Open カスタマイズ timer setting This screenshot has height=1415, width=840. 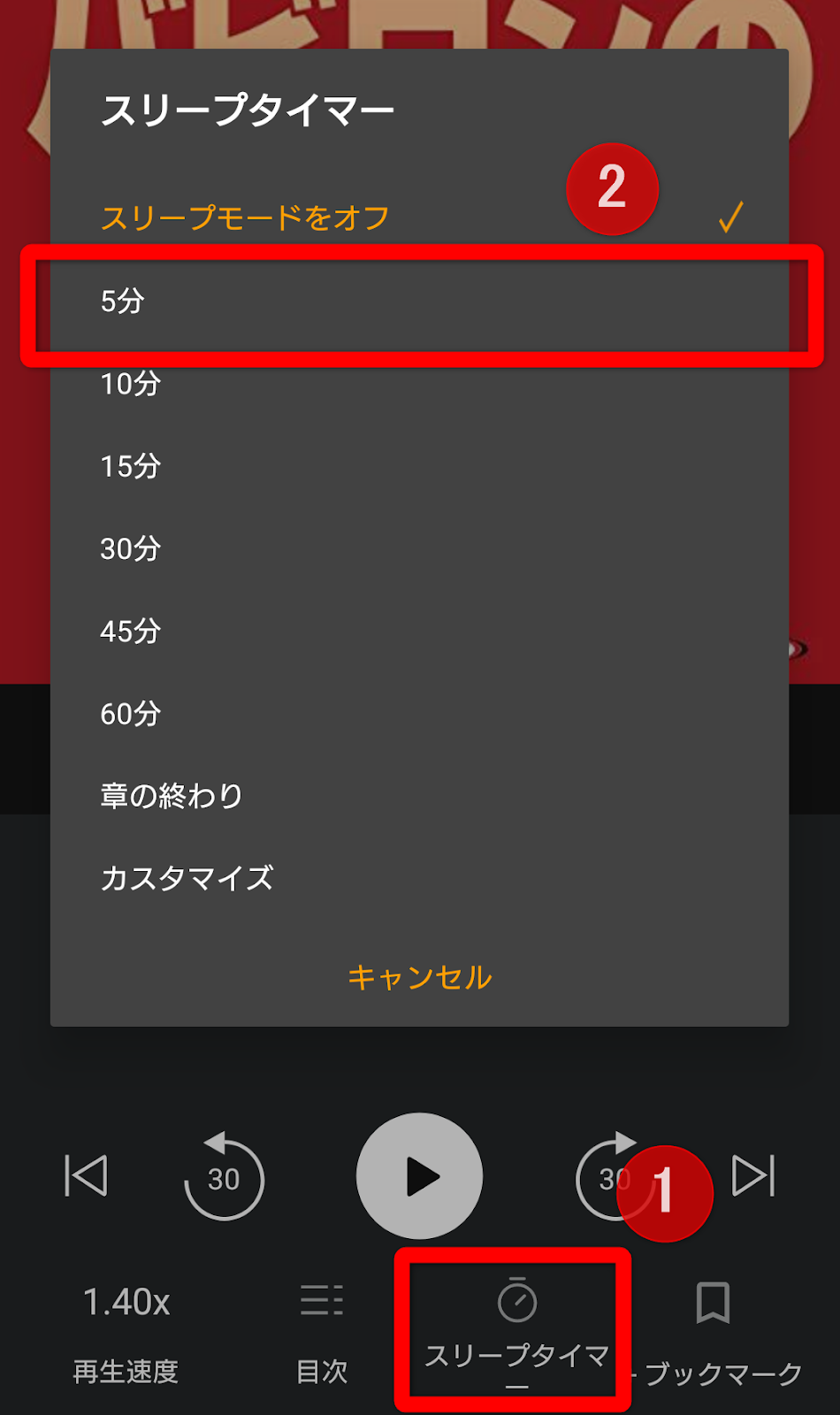[187, 878]
